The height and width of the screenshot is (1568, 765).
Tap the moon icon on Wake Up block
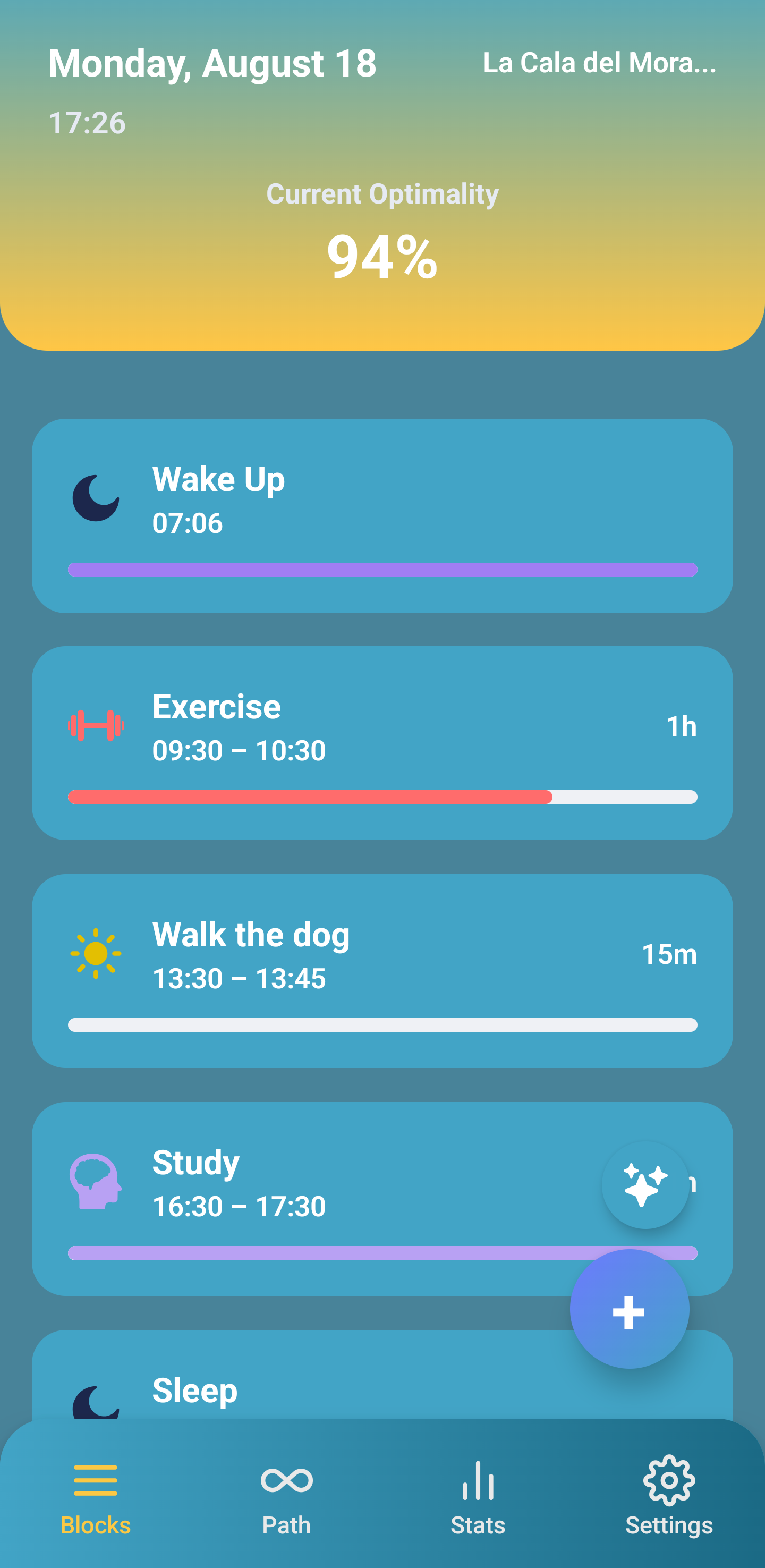point(96,499)
